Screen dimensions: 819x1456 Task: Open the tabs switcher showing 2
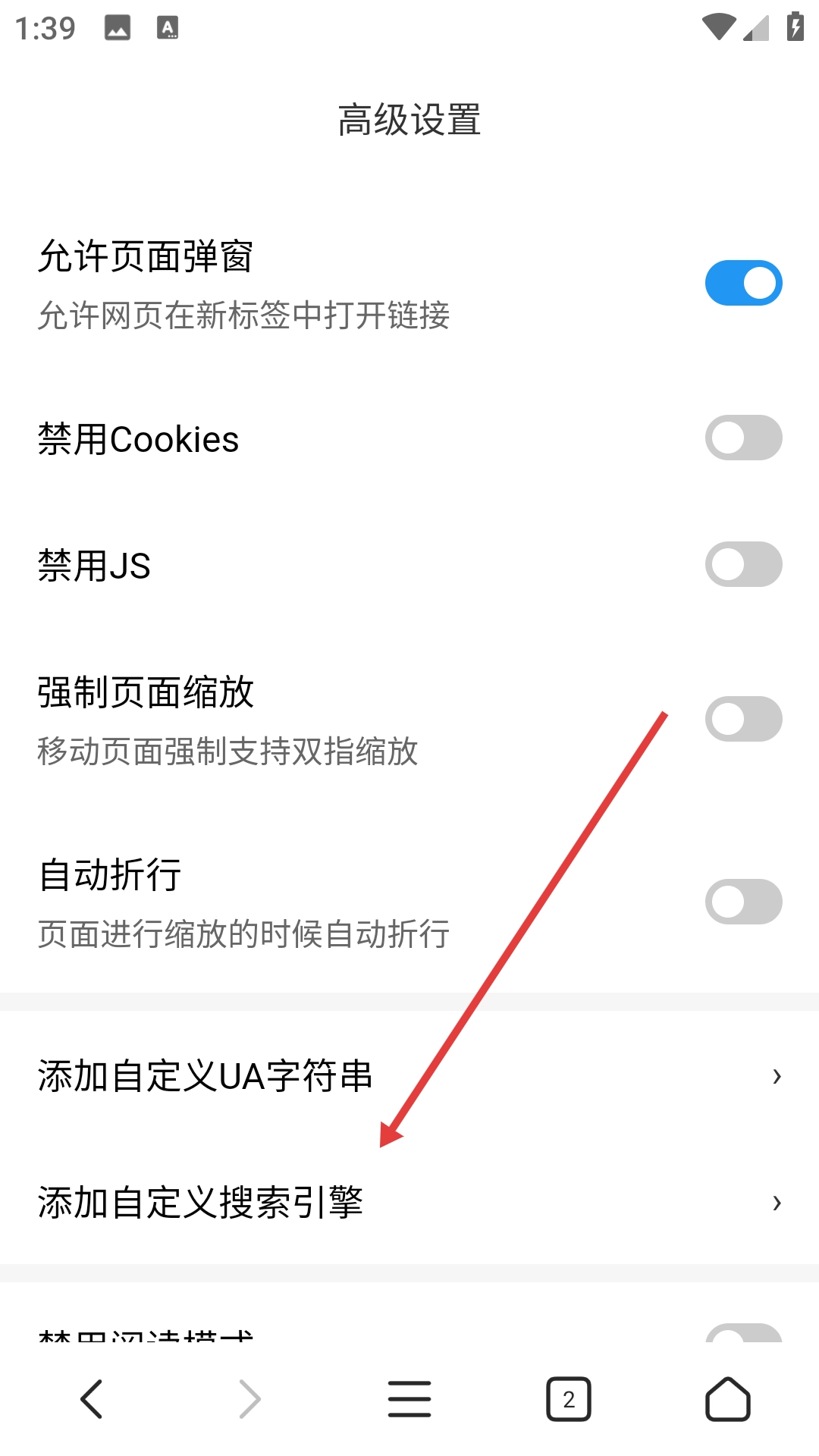(569, 1399)
